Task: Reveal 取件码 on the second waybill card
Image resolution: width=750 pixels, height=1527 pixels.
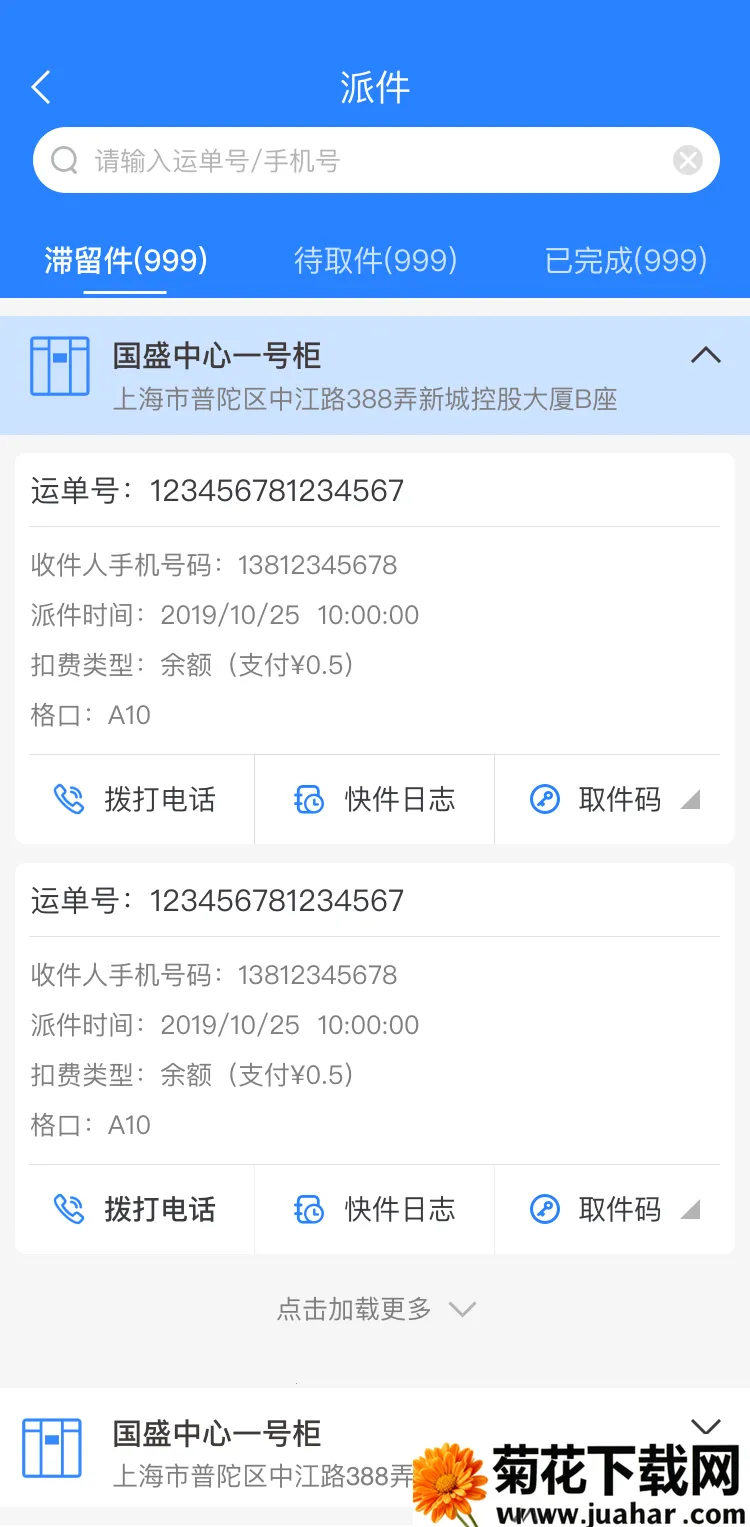Action: [614, 1210]
